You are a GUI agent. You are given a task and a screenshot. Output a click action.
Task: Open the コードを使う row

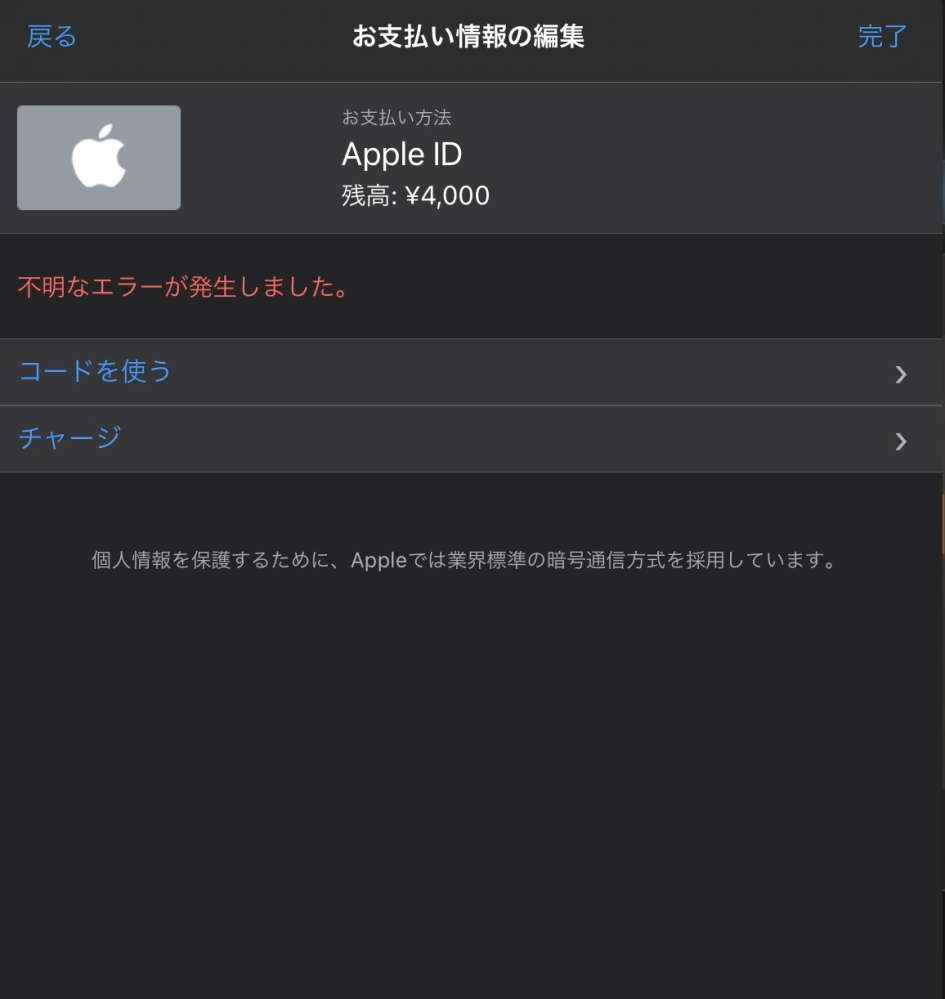[x=470, y=372]
